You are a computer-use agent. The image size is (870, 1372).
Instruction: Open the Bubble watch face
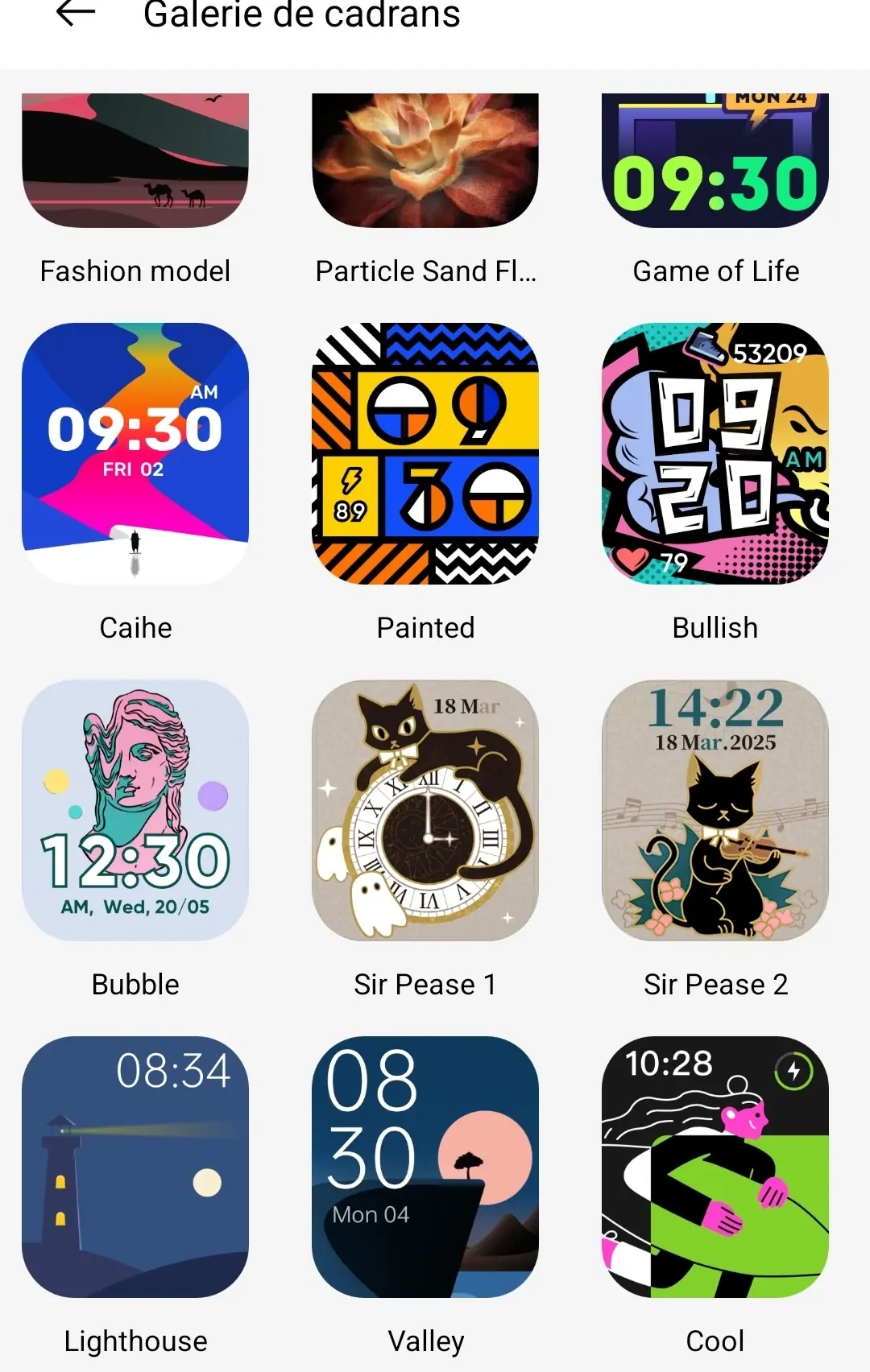(135, 810)
